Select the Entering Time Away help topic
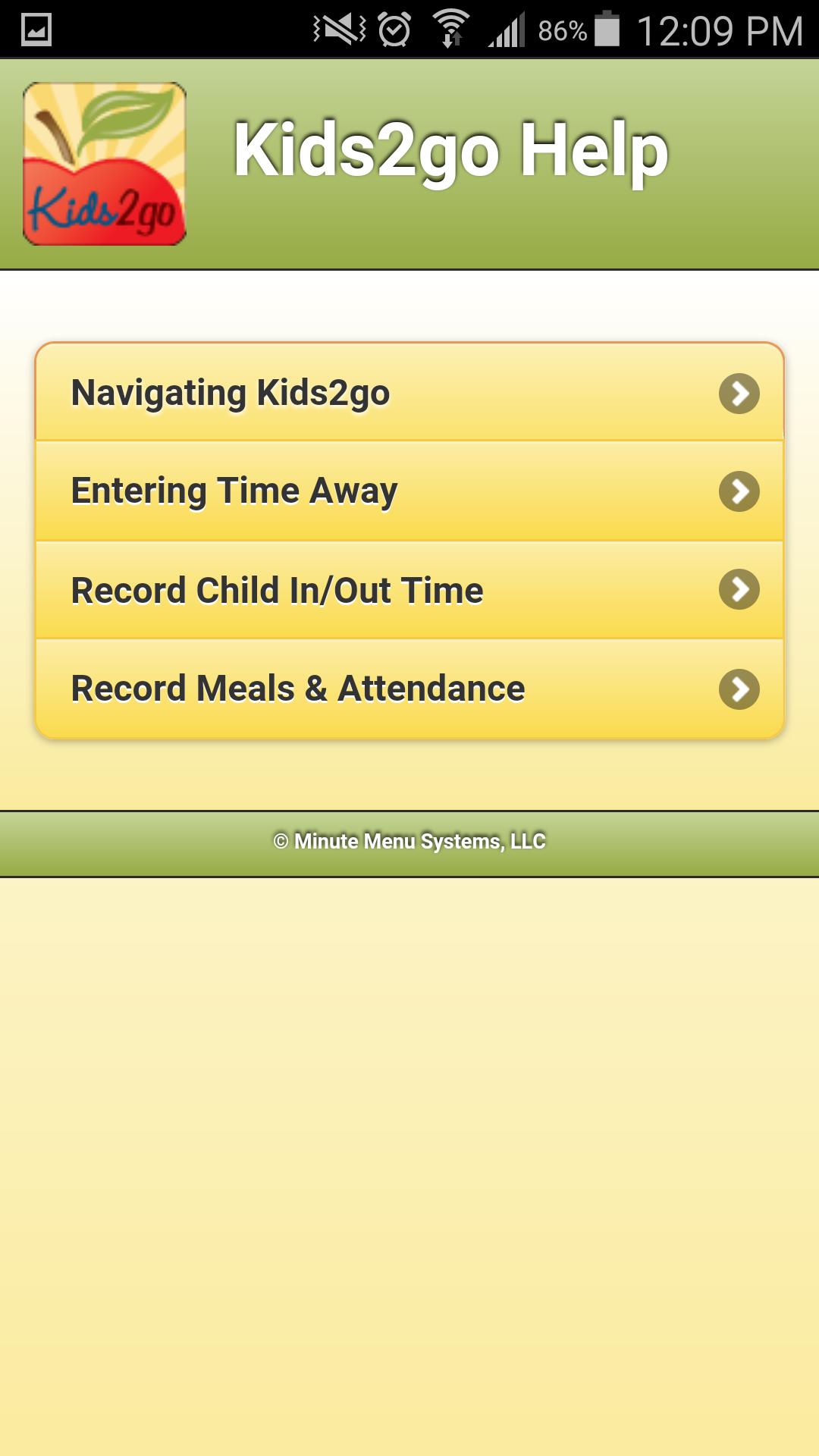The height and width of the screenshot is (1456, 819). 234,491
